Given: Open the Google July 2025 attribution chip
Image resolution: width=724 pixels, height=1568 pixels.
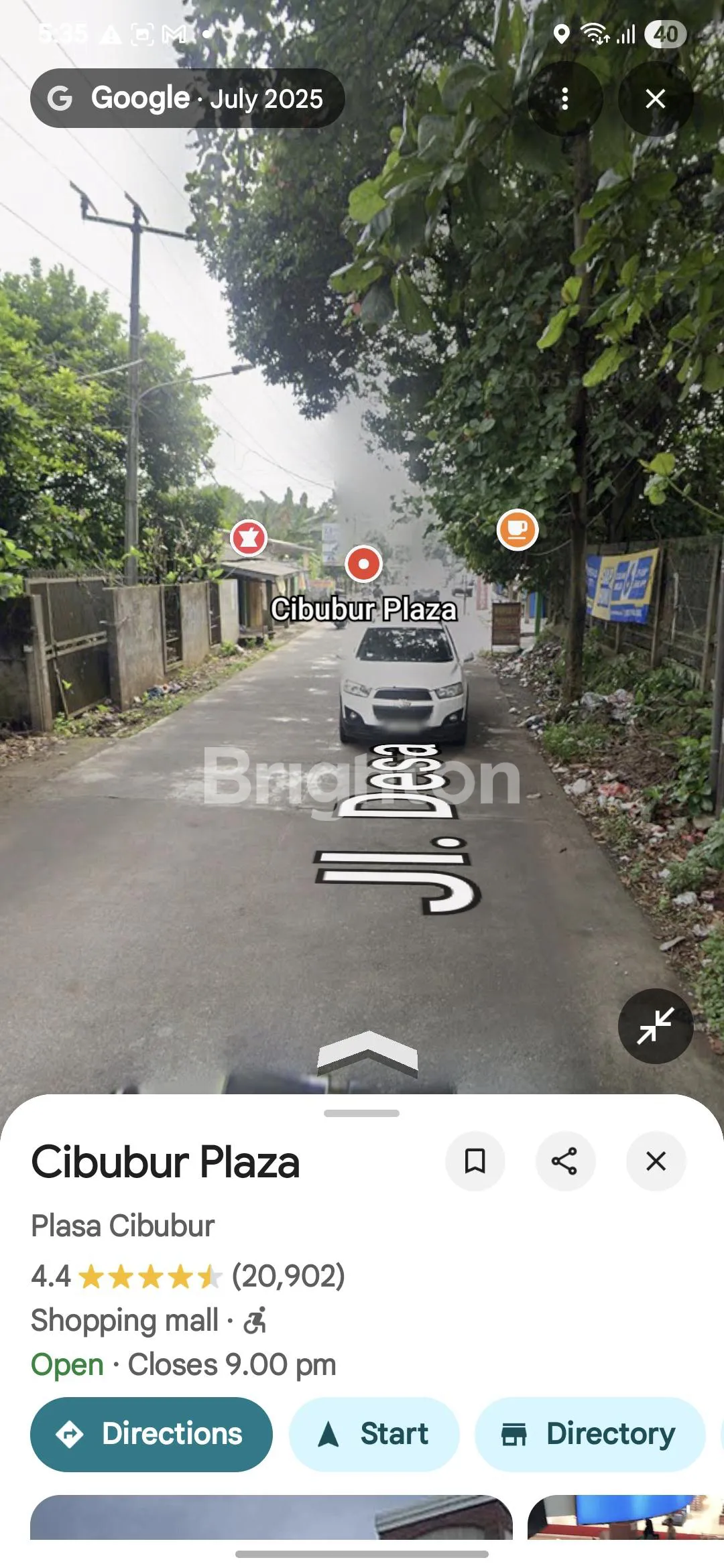Looking at the screenshot, I should (x=188, y=99).
